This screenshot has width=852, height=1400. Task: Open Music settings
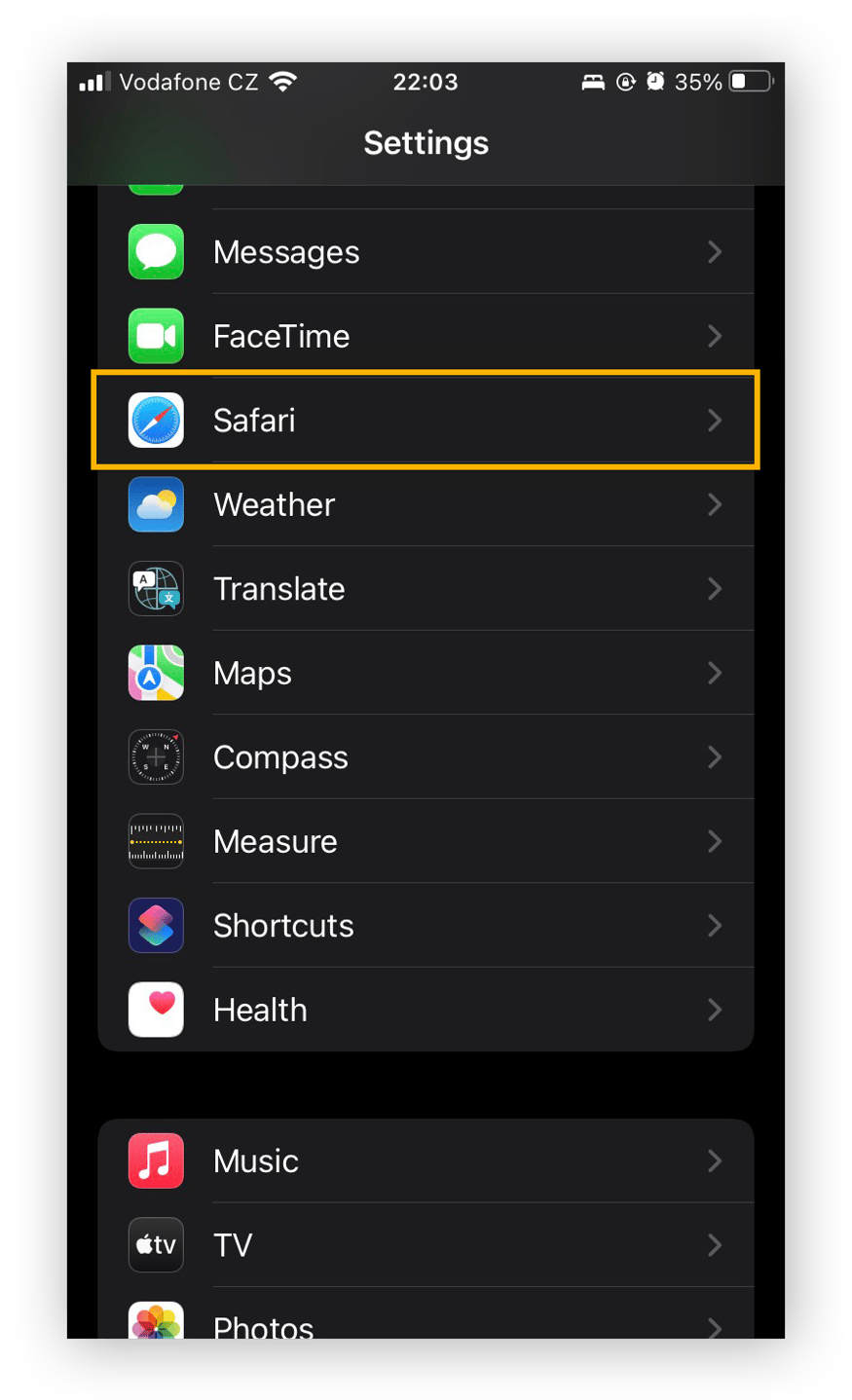tap(426, 1161)
